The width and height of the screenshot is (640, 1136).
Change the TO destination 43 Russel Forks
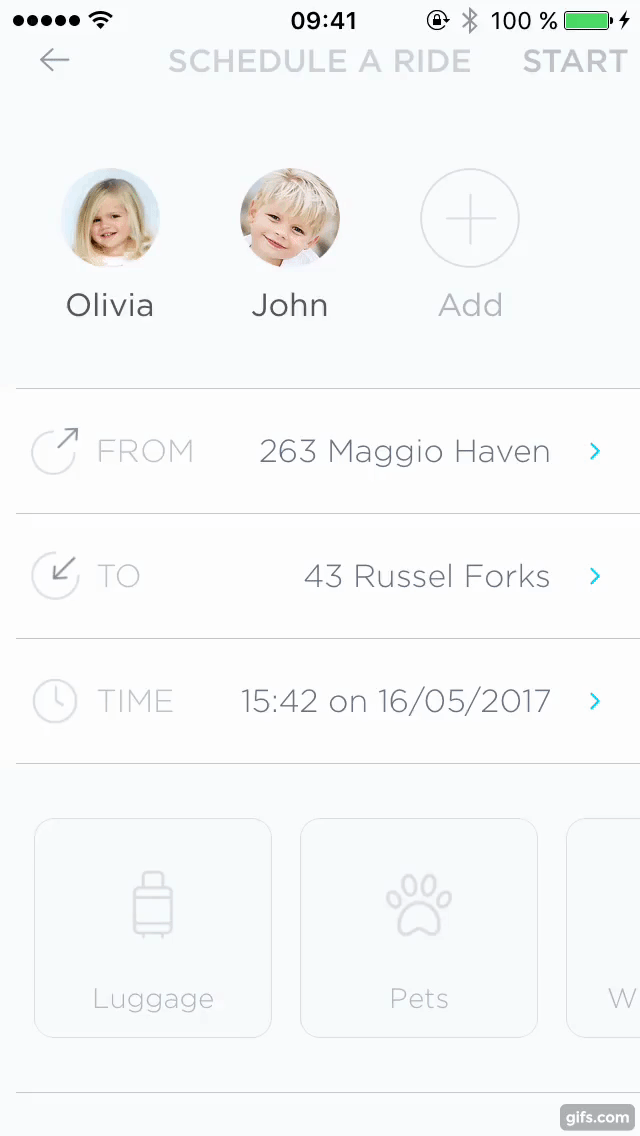pyautogui.click(x=426, y=577)
